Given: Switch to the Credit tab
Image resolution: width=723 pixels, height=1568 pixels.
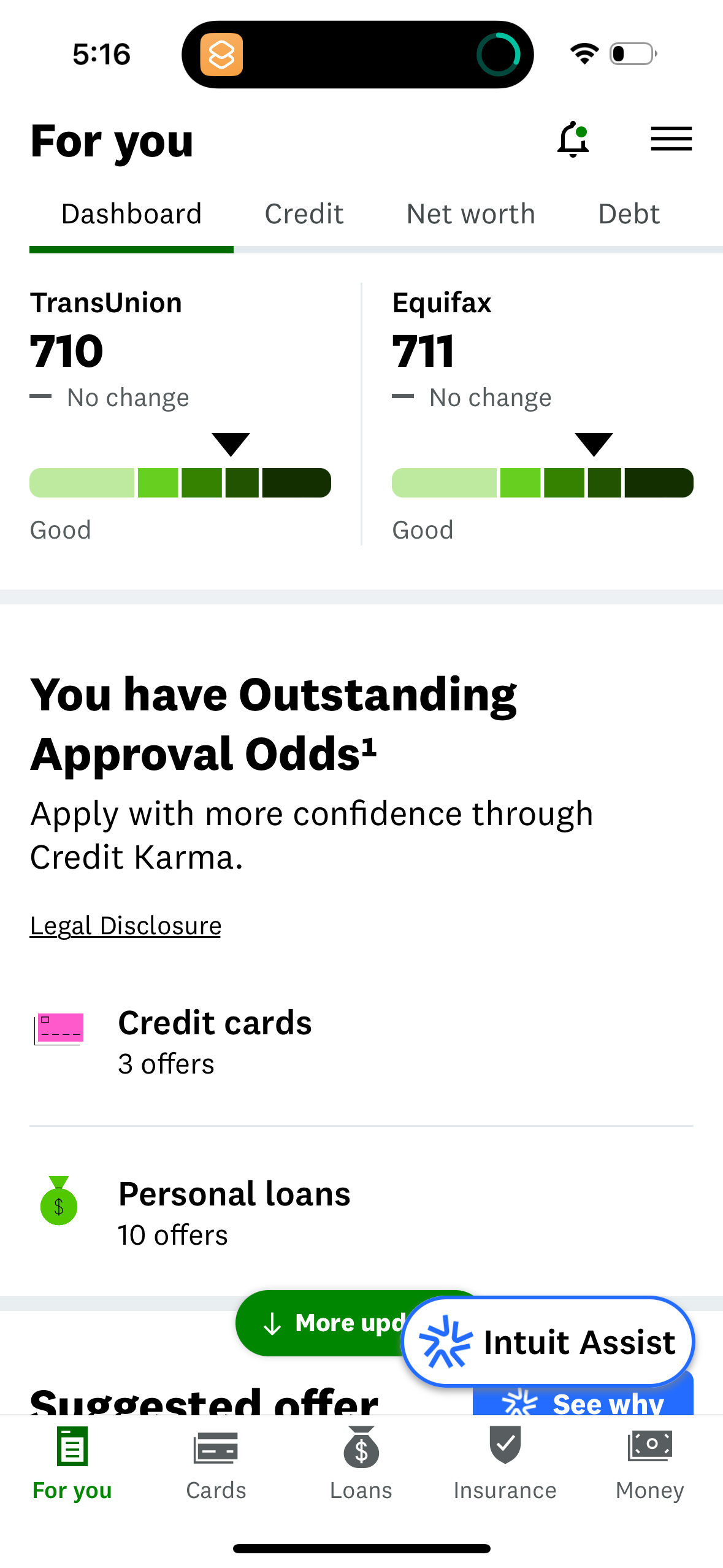Looking at the screenshot, I should coord(303,213).
